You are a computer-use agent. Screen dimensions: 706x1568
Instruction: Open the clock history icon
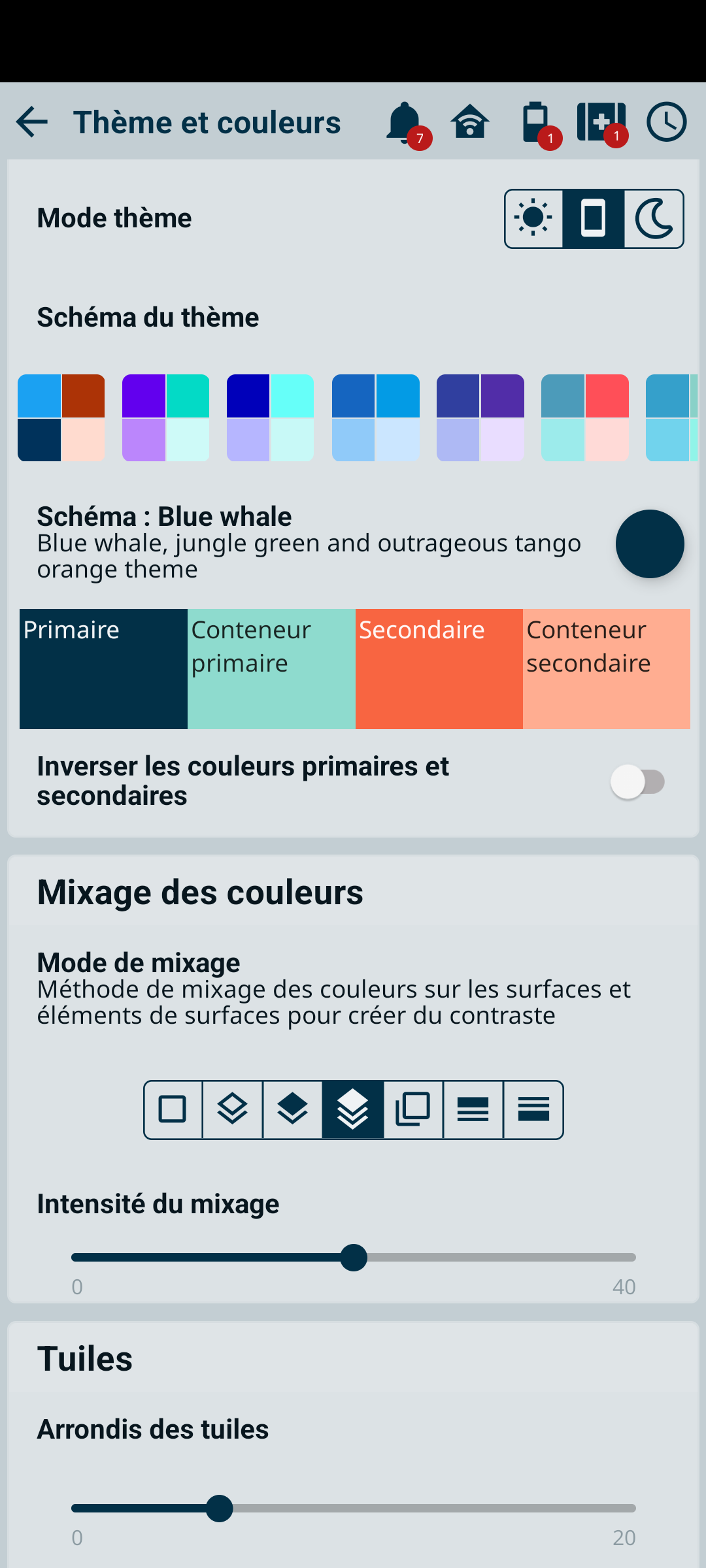666,122
